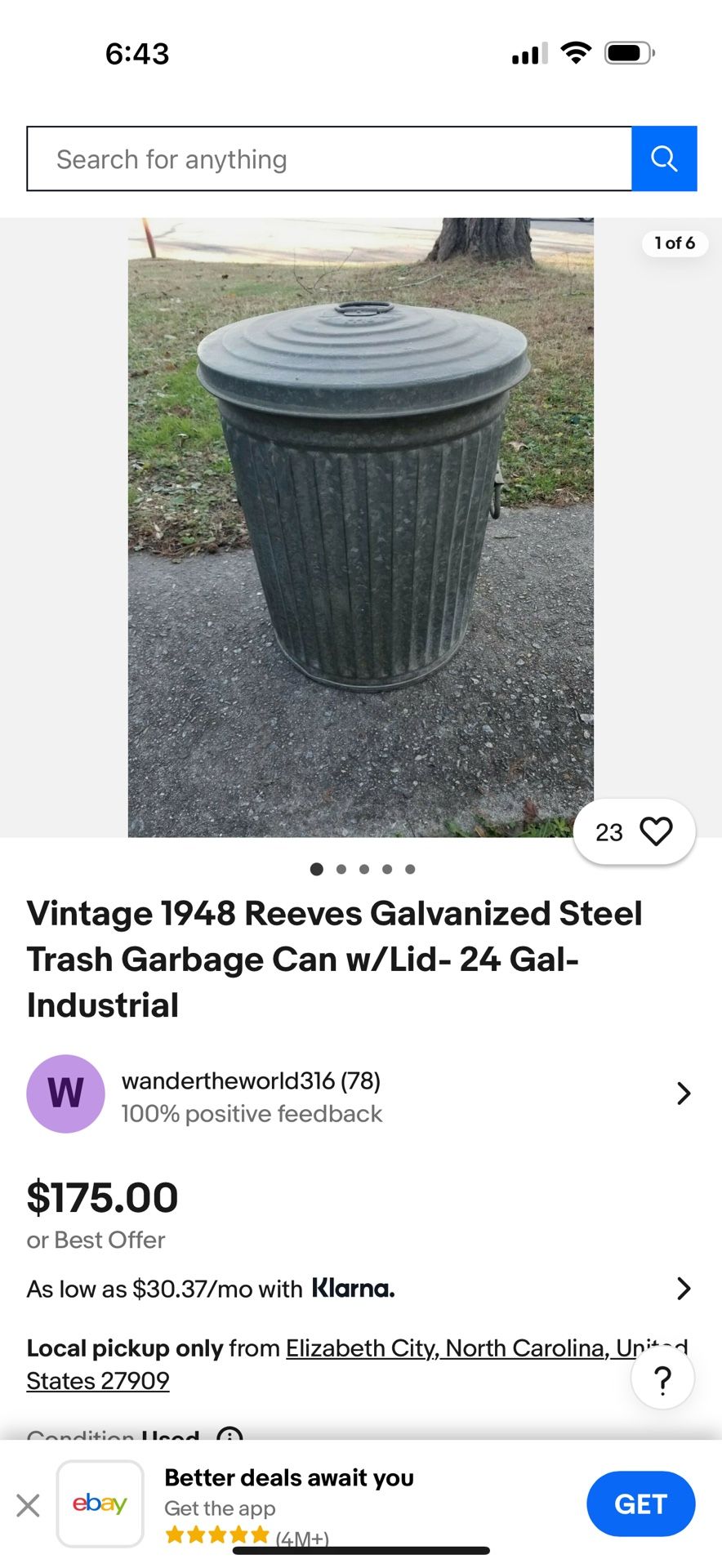This screenshot has height=1568, width=722.
Task: Open seller wandertheworld316 profile
Action: coord(251,1081)
